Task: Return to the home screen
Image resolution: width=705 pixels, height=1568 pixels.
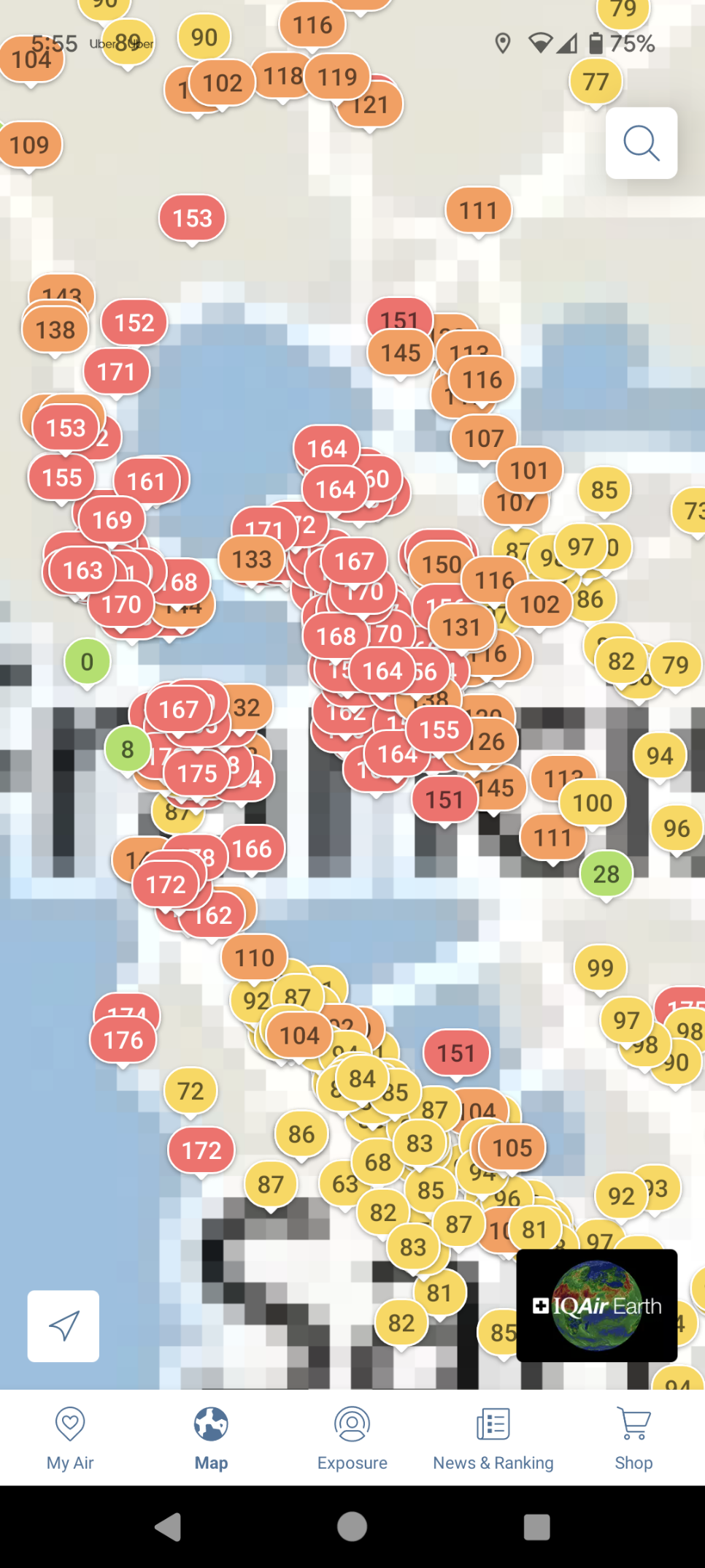Action: pyautogui.click(x=352, y=1526)
